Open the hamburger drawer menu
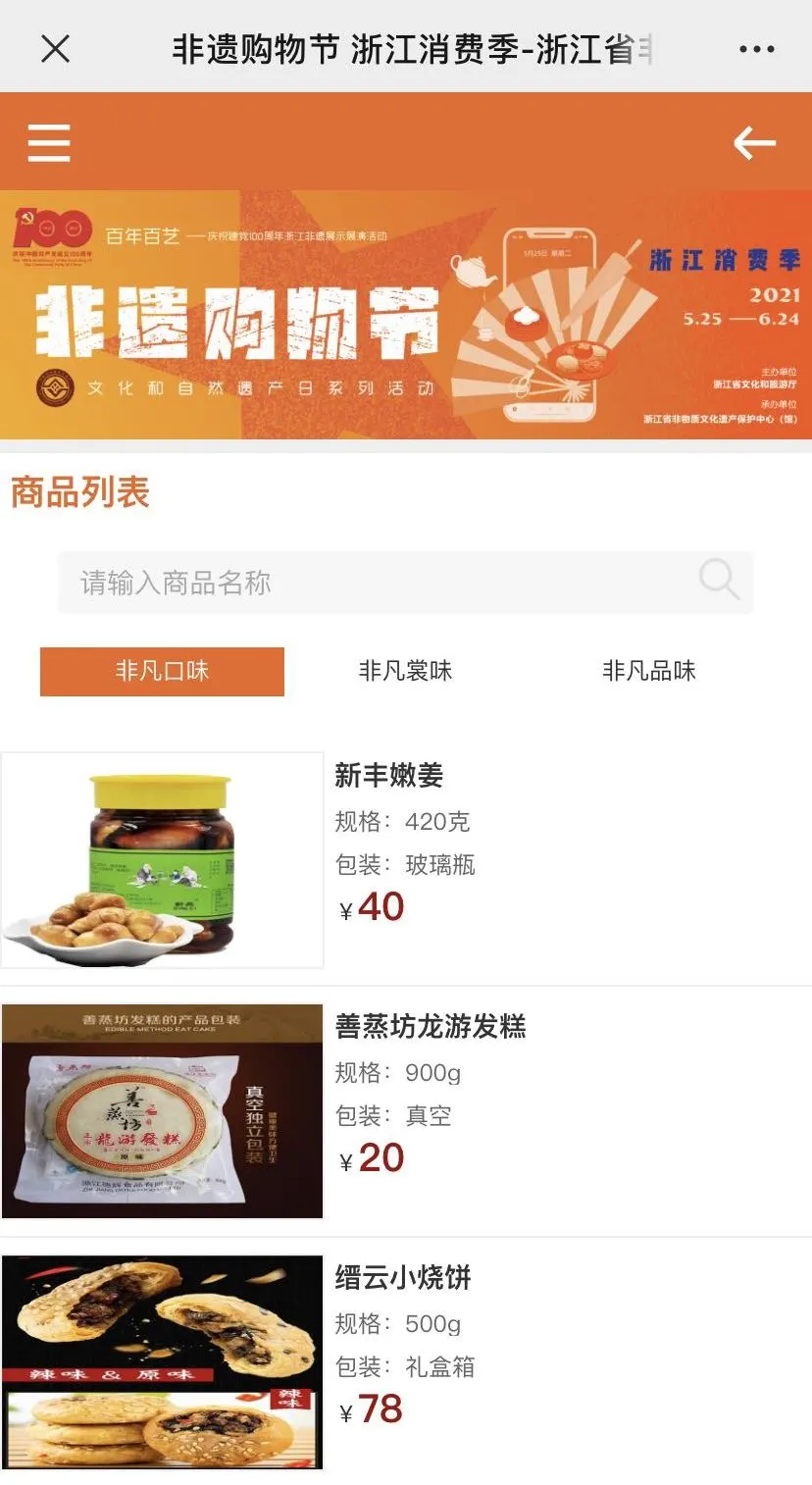The height and width of the screenshot is (1485, 812). click(49, 143)
